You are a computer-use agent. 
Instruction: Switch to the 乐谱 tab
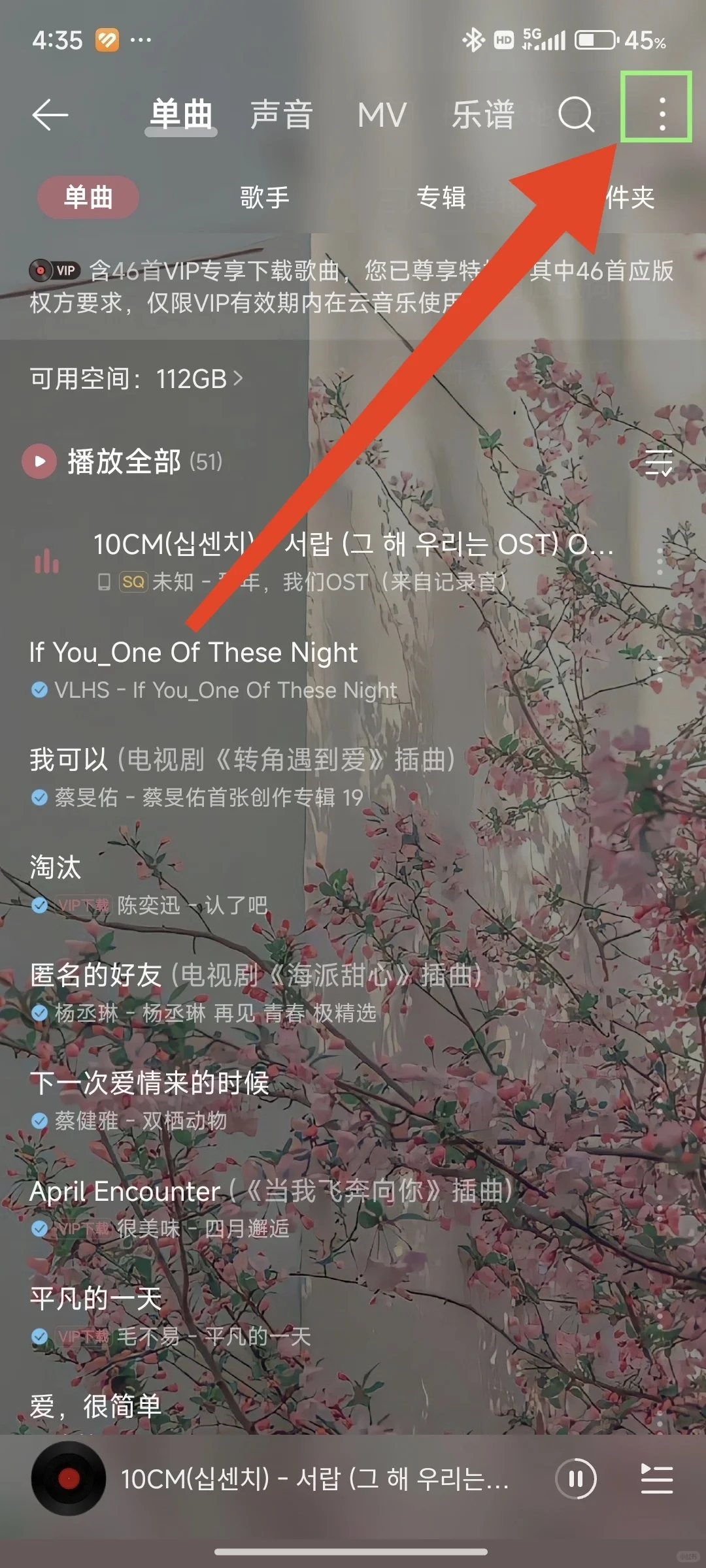pos(483,115)
